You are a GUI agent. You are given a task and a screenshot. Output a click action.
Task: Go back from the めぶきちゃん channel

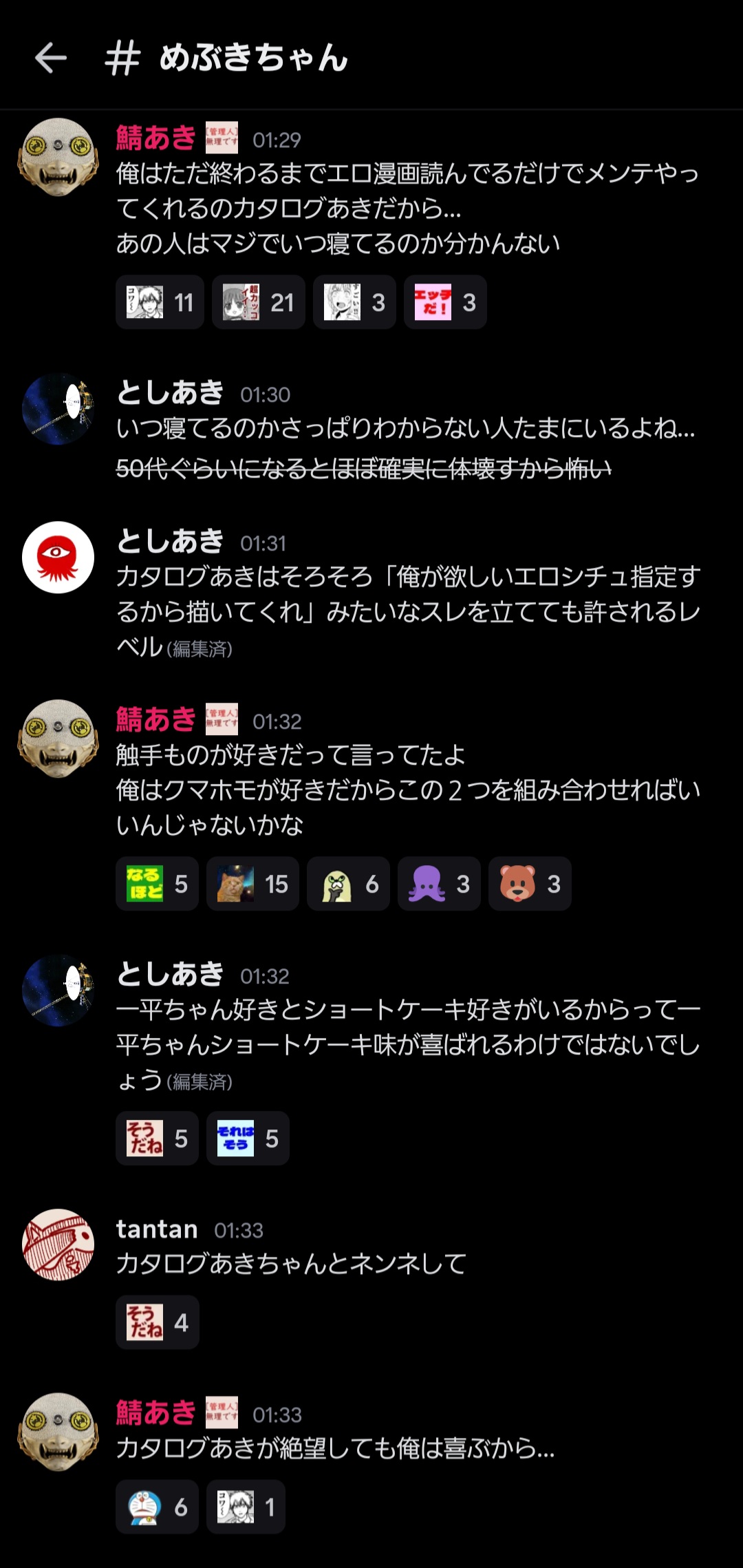51,58
